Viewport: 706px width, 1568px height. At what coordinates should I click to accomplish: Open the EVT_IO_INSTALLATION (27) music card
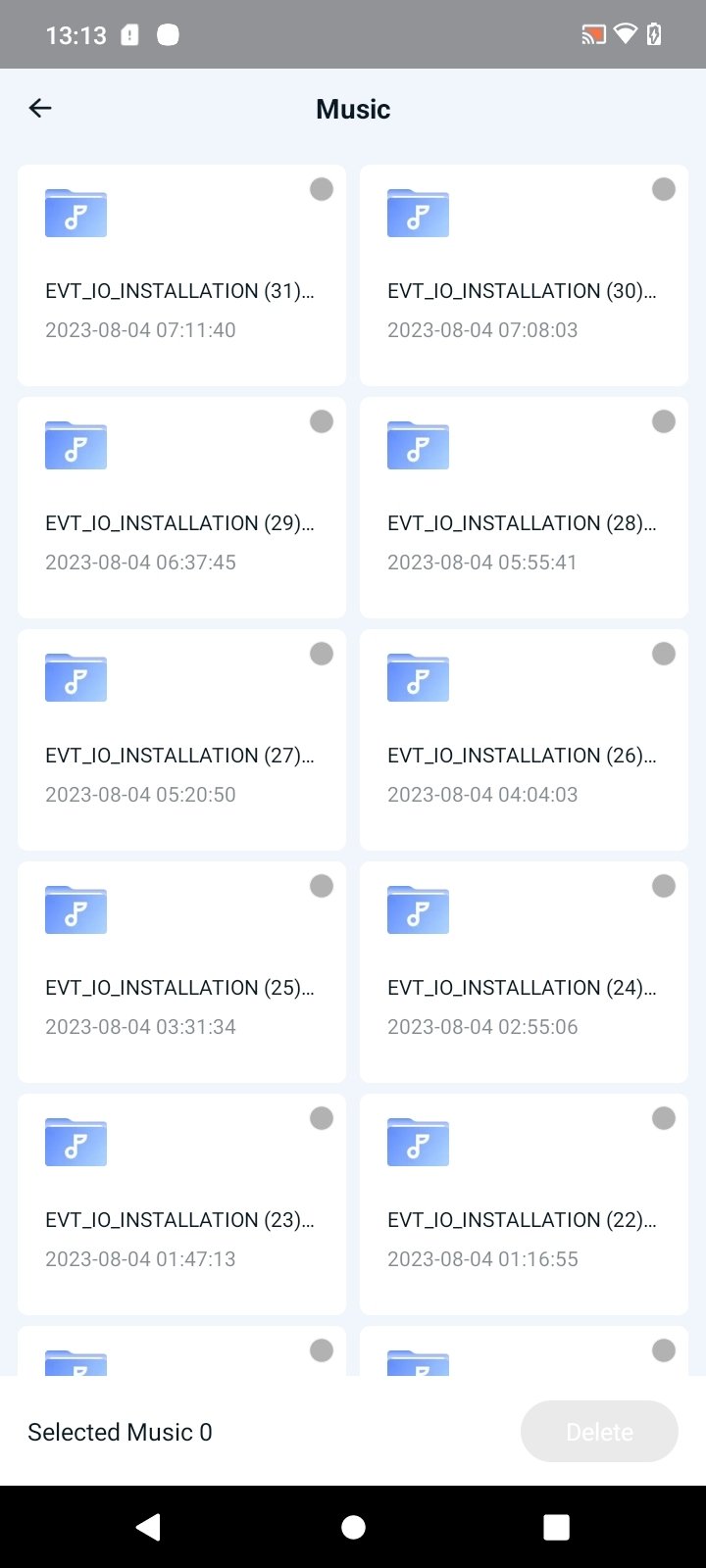point(181,740)
